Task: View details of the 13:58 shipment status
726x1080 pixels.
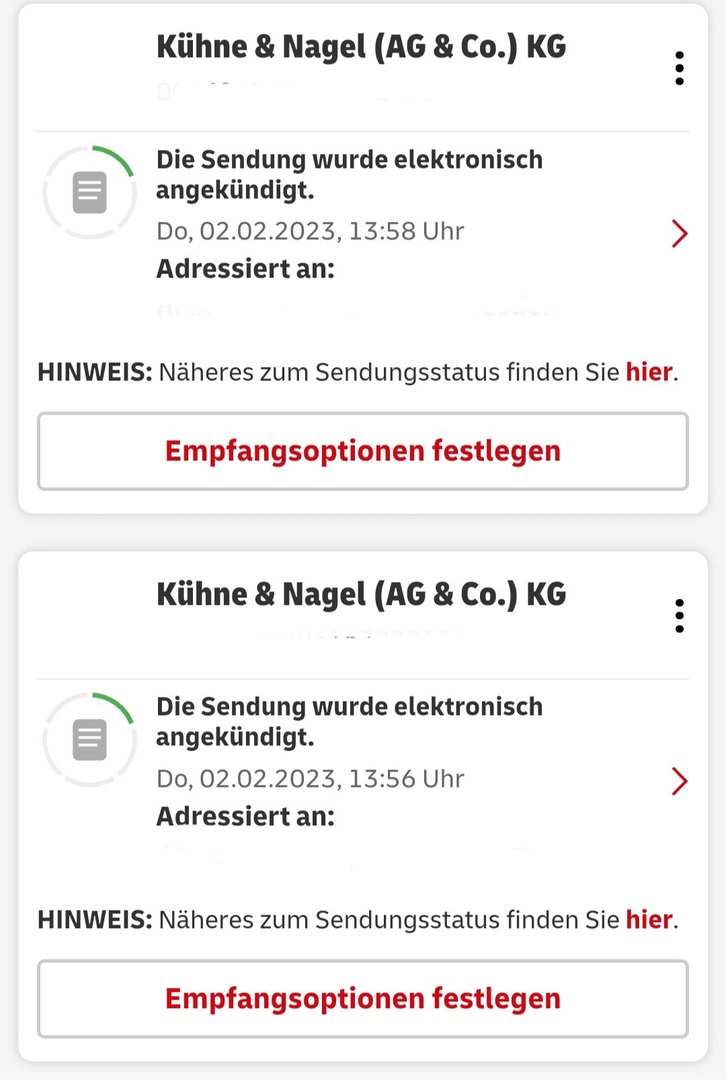Action: 679,234
